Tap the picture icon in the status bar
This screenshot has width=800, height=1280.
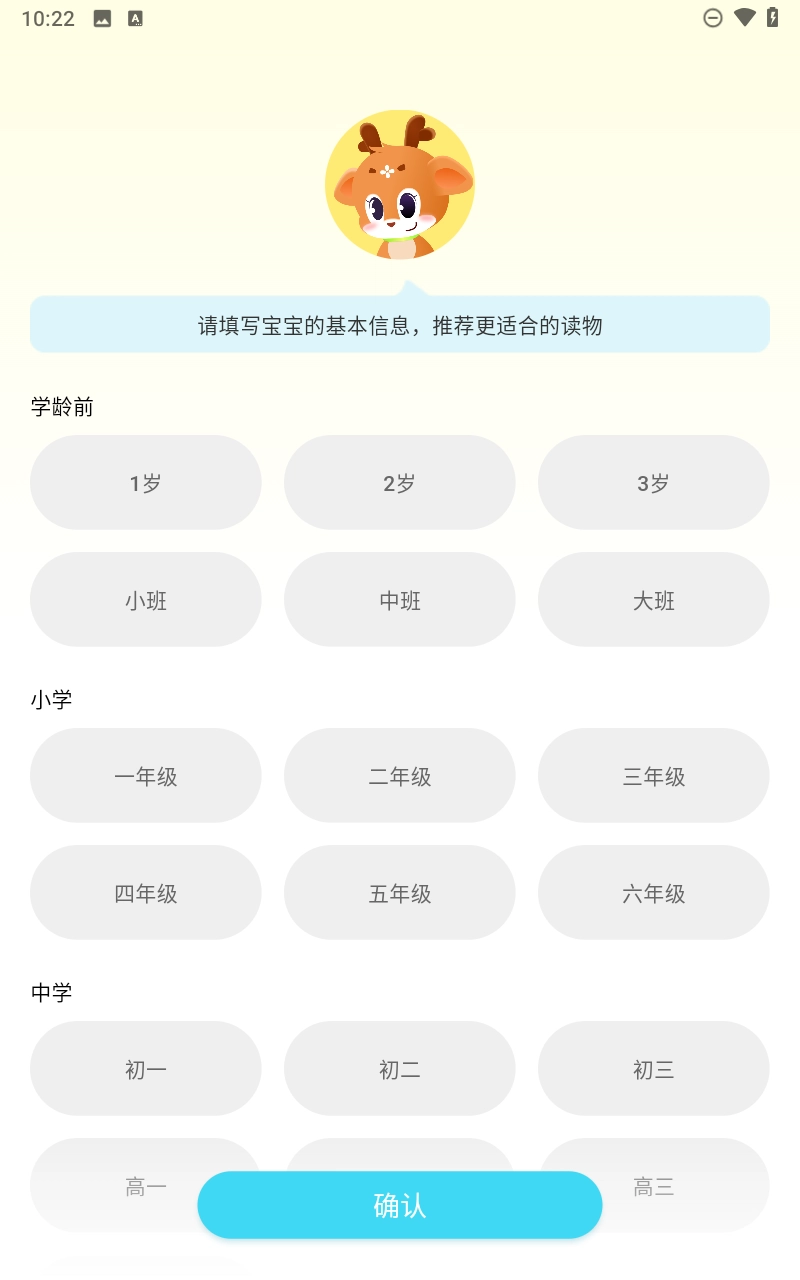pyautogui.click(x=101, y=17)
